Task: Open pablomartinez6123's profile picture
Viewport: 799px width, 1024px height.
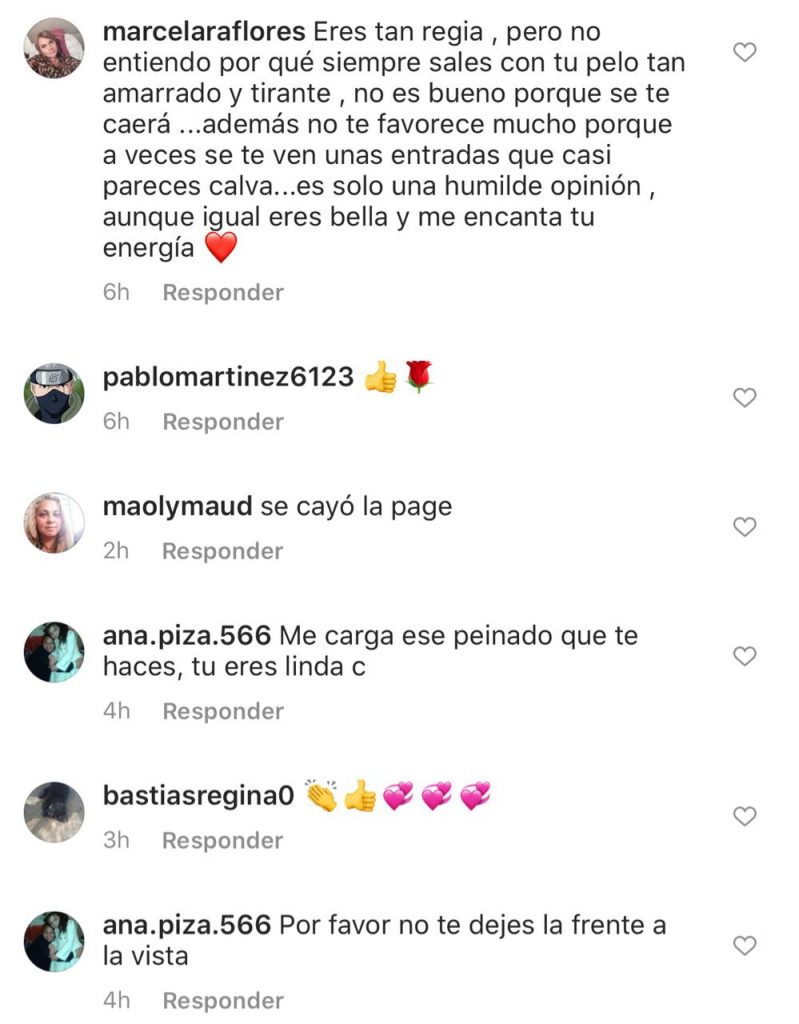Action: 54,393
